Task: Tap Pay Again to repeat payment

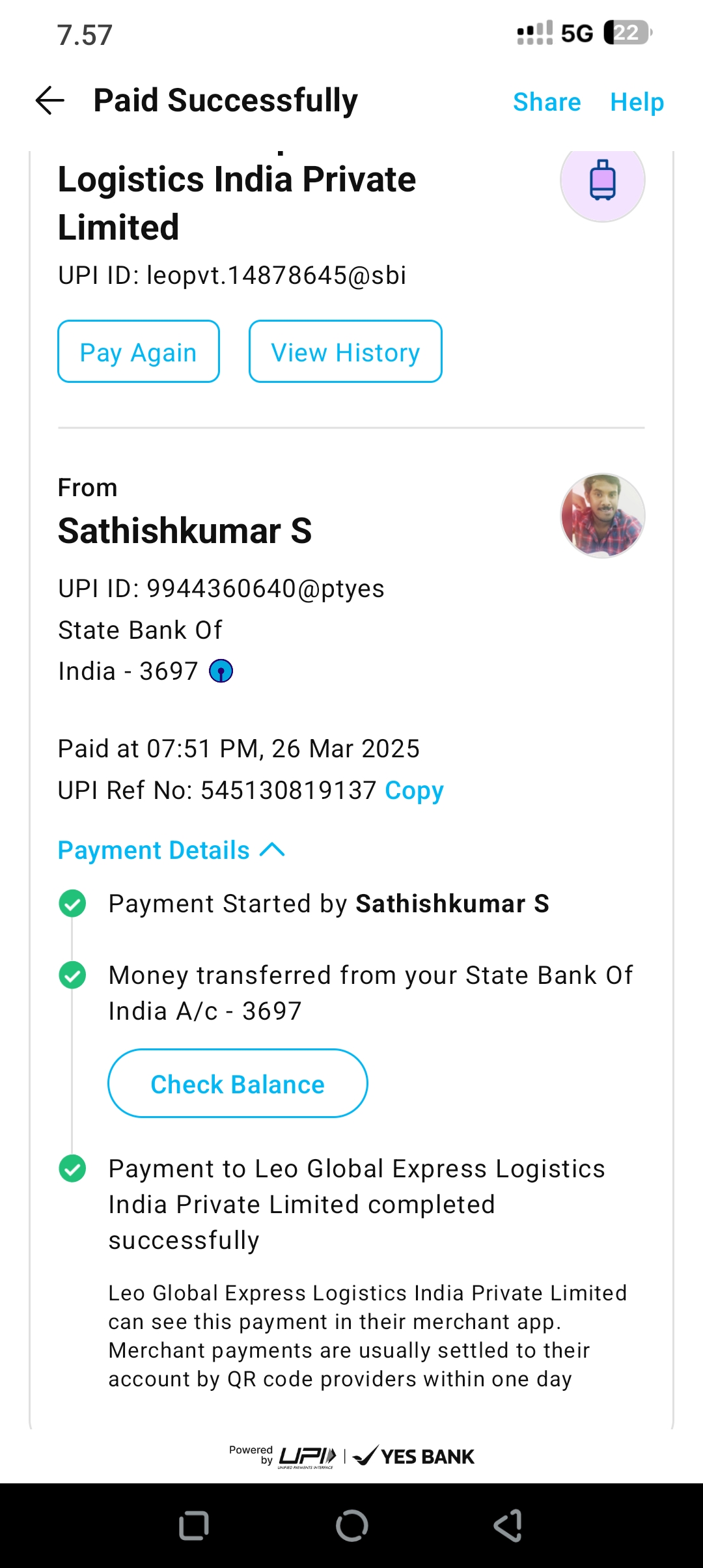Action: click(x=138, y=352)
